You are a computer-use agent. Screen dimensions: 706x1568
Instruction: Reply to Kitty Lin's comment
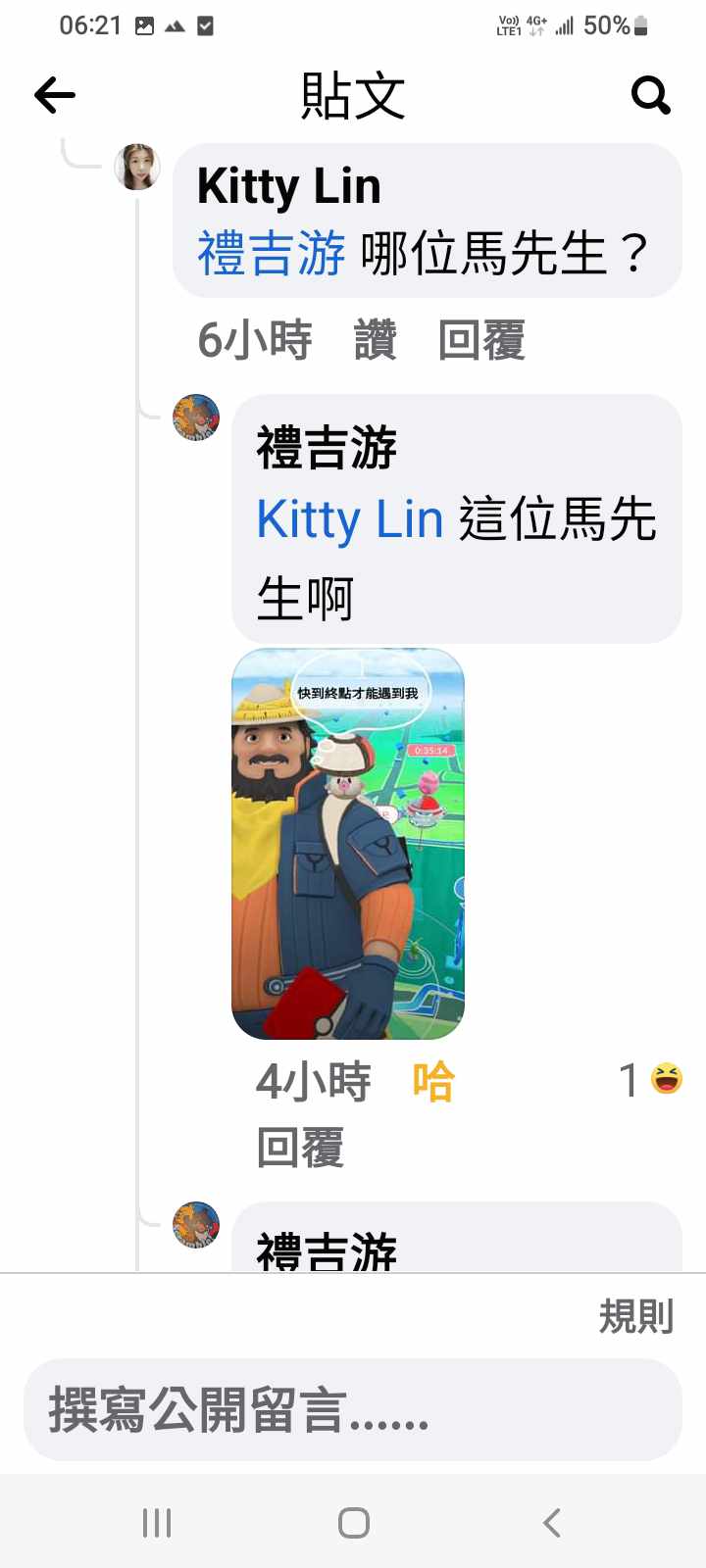pos(481,340)
